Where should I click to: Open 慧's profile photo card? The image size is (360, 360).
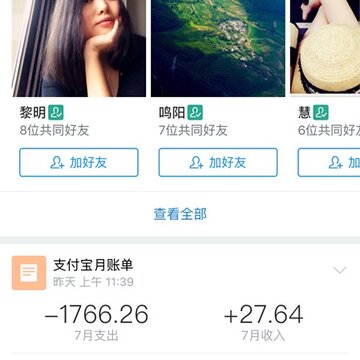(x=325, y=47)
